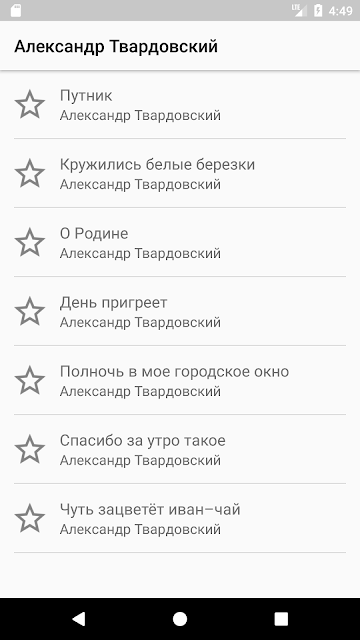Favorite the poem Кружились белые березки

pyautogui.click(x=29, y=173)
